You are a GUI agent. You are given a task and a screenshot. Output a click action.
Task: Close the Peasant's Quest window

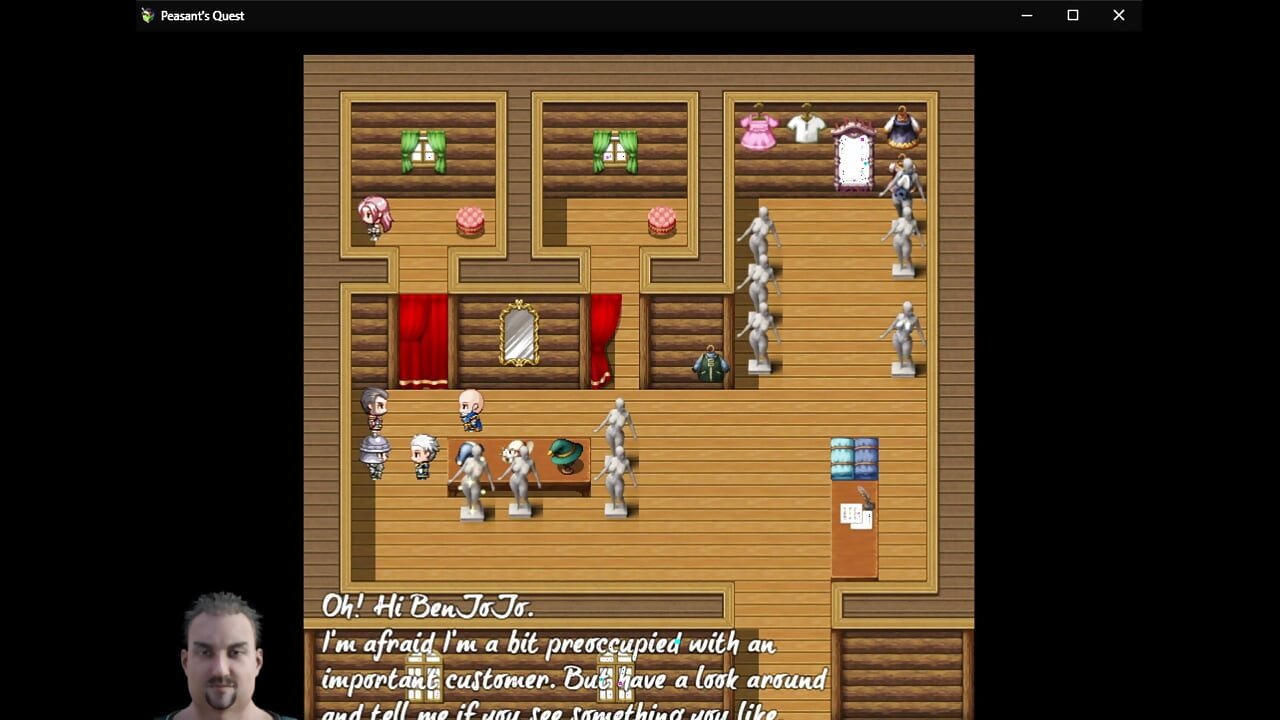[1118, 15]
